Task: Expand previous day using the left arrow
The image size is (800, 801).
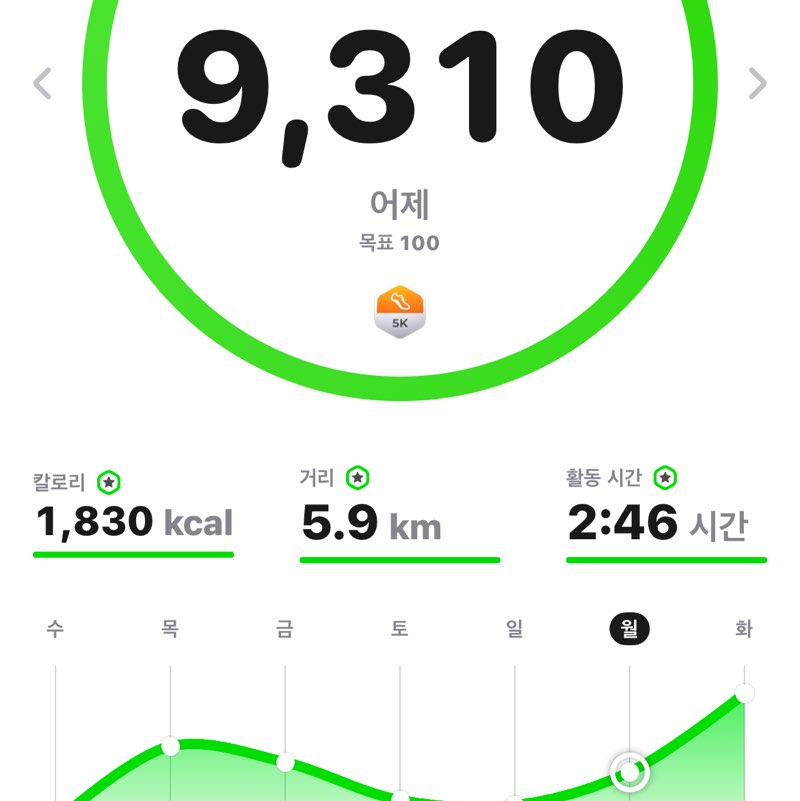Action: 42,82
